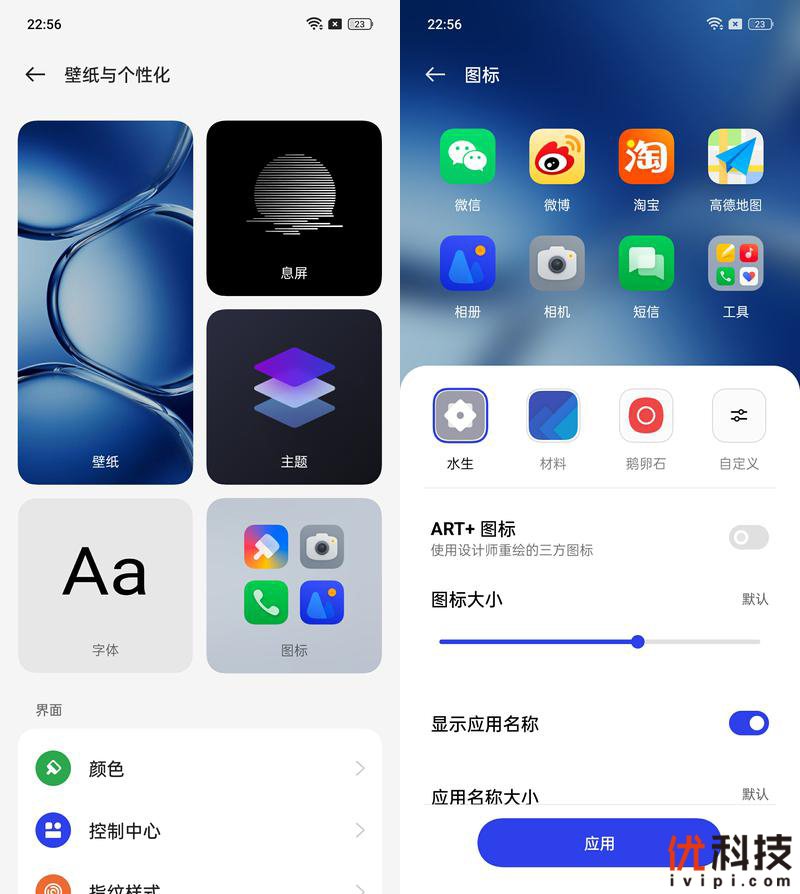
Task: Open the 息屏 always-on display card
Action: click(294, 208)
